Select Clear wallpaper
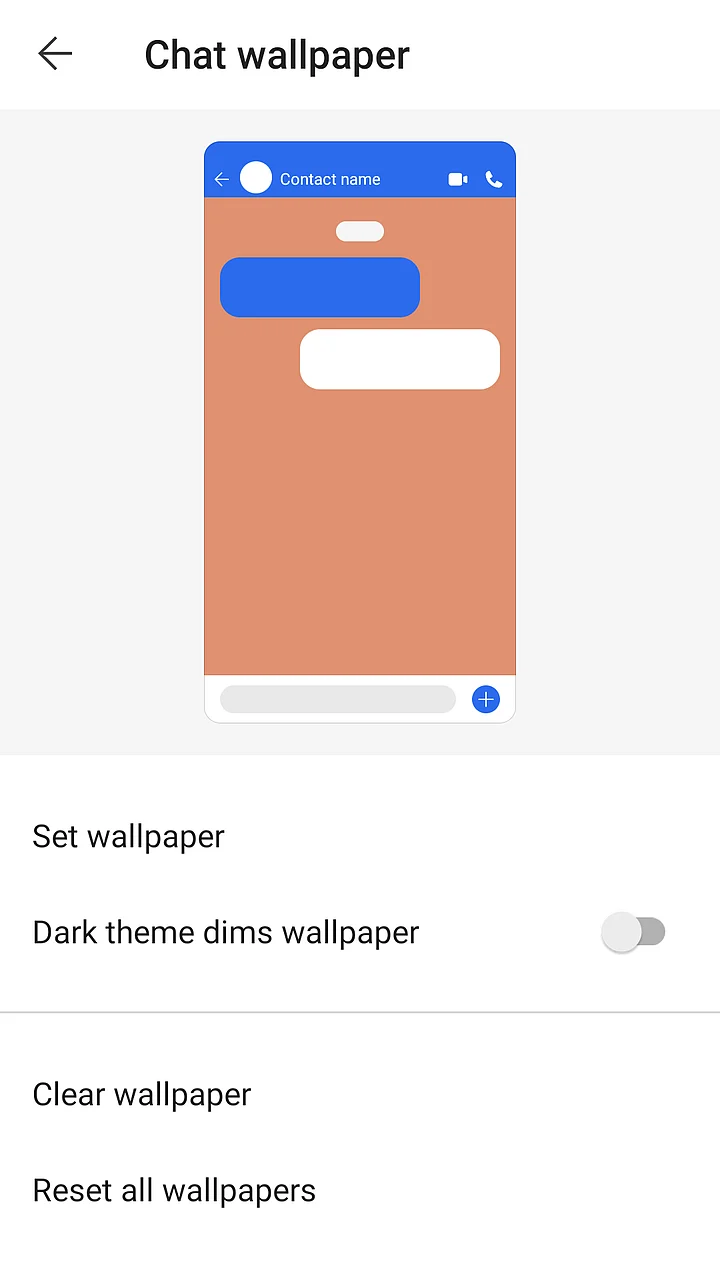720x1280 pixels. (x=142, y=1094)
